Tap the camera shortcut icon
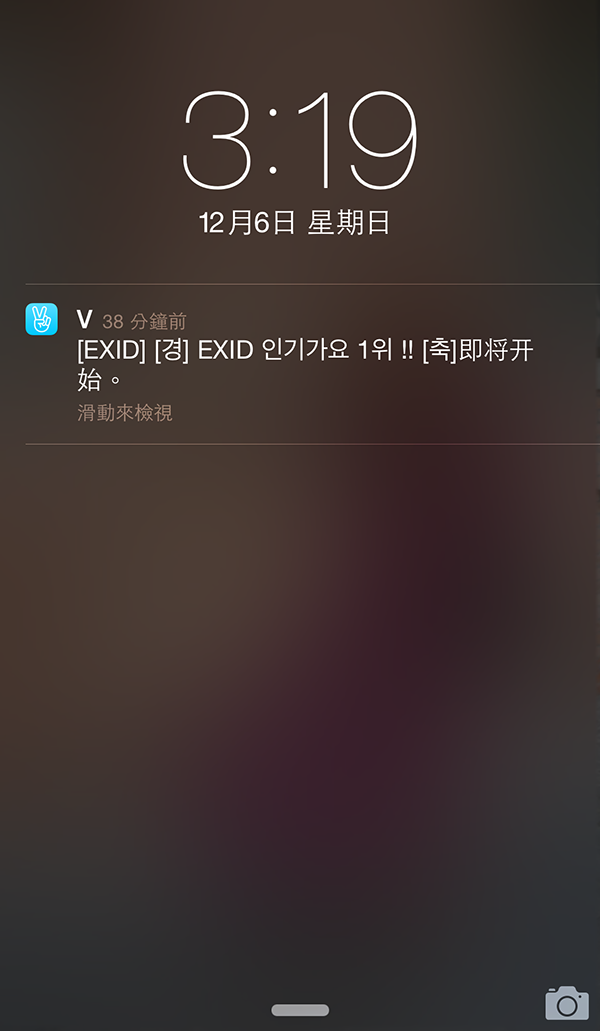The width and height of the screenshot is (600, 1031). pyautogui.click(x=566, y=1001)
